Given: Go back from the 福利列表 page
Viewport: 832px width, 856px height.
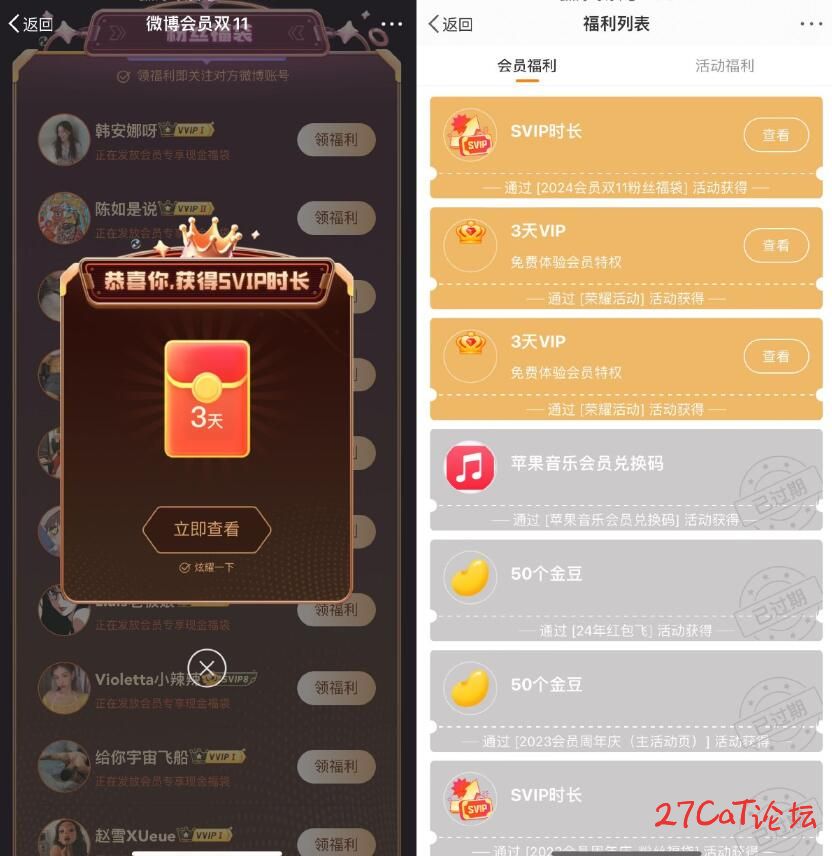Looking at the screenshot, I should pos(450,24).
